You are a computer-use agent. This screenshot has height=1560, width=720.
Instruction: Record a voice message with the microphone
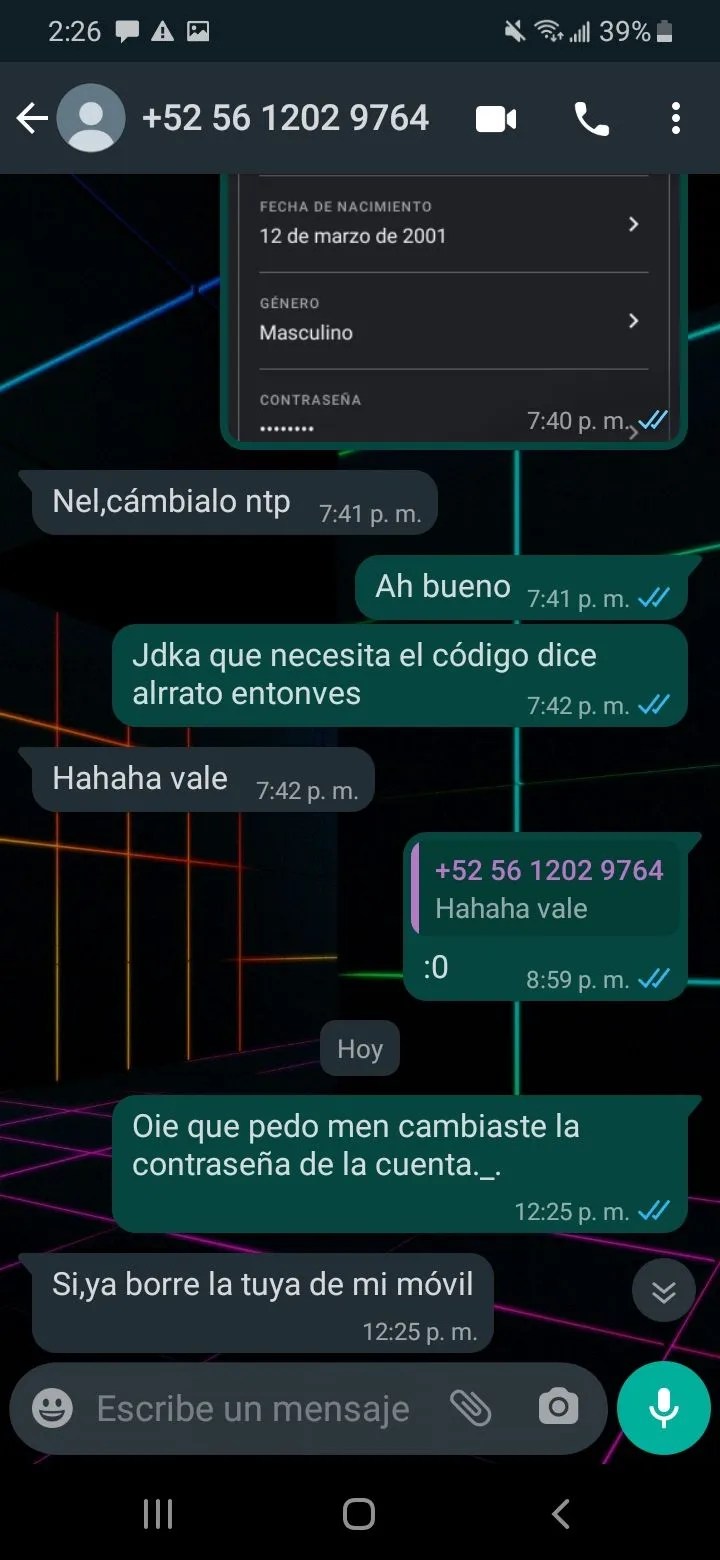[x=662, y=1408]
